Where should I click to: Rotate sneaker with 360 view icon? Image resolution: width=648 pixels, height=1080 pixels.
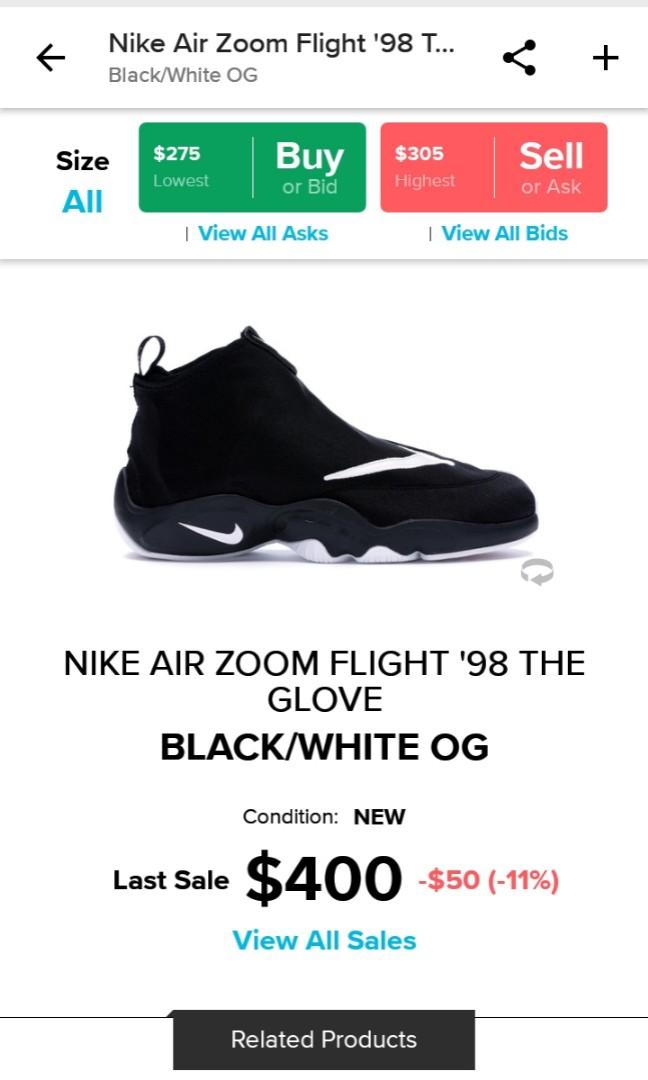tap(537, 572)
